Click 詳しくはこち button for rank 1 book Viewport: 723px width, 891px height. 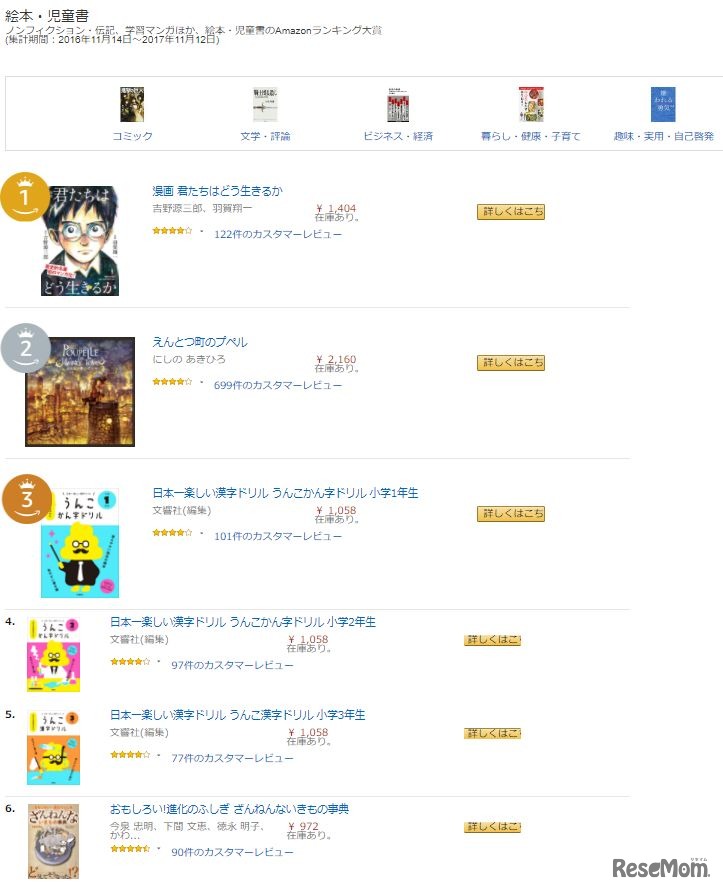[511, 212]
